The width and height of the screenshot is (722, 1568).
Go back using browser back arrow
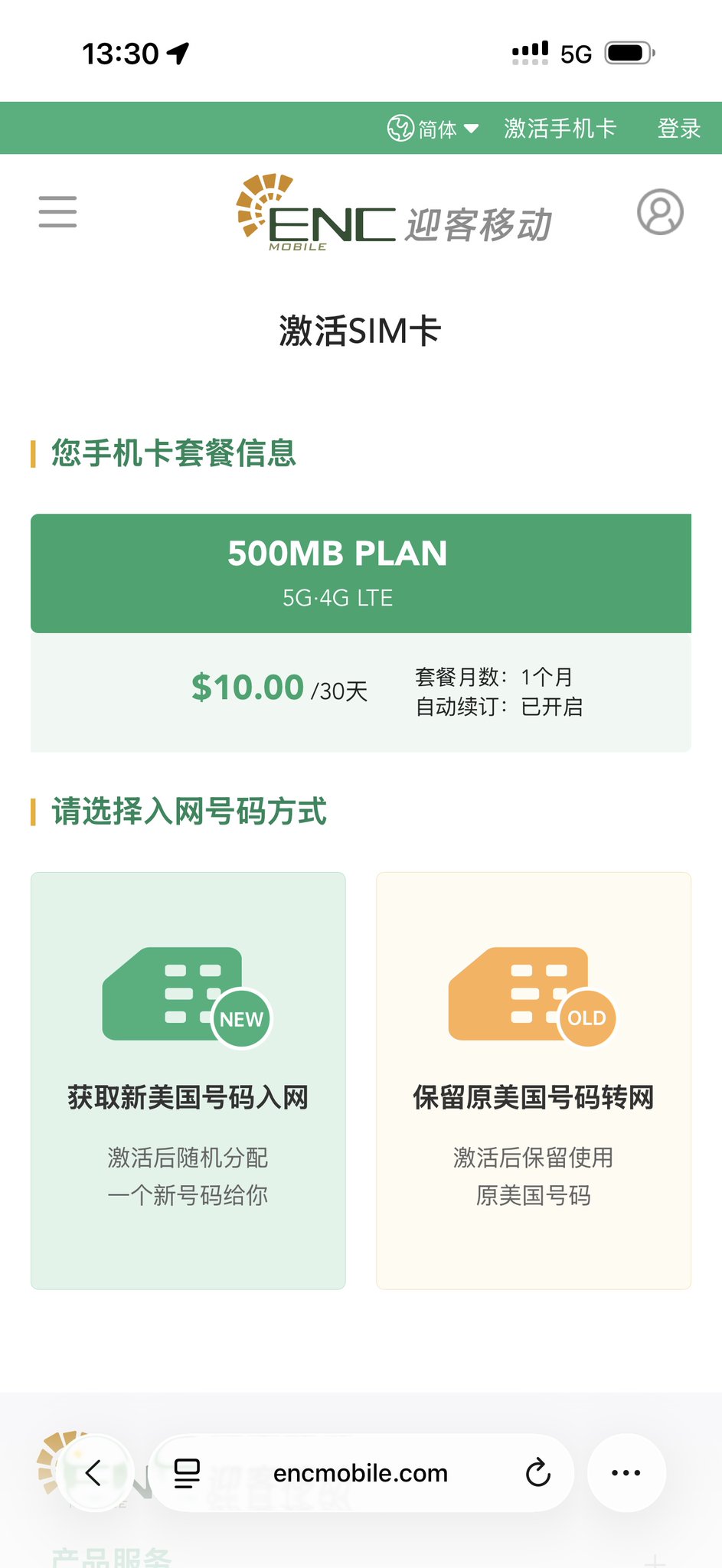click(94, 1472)
